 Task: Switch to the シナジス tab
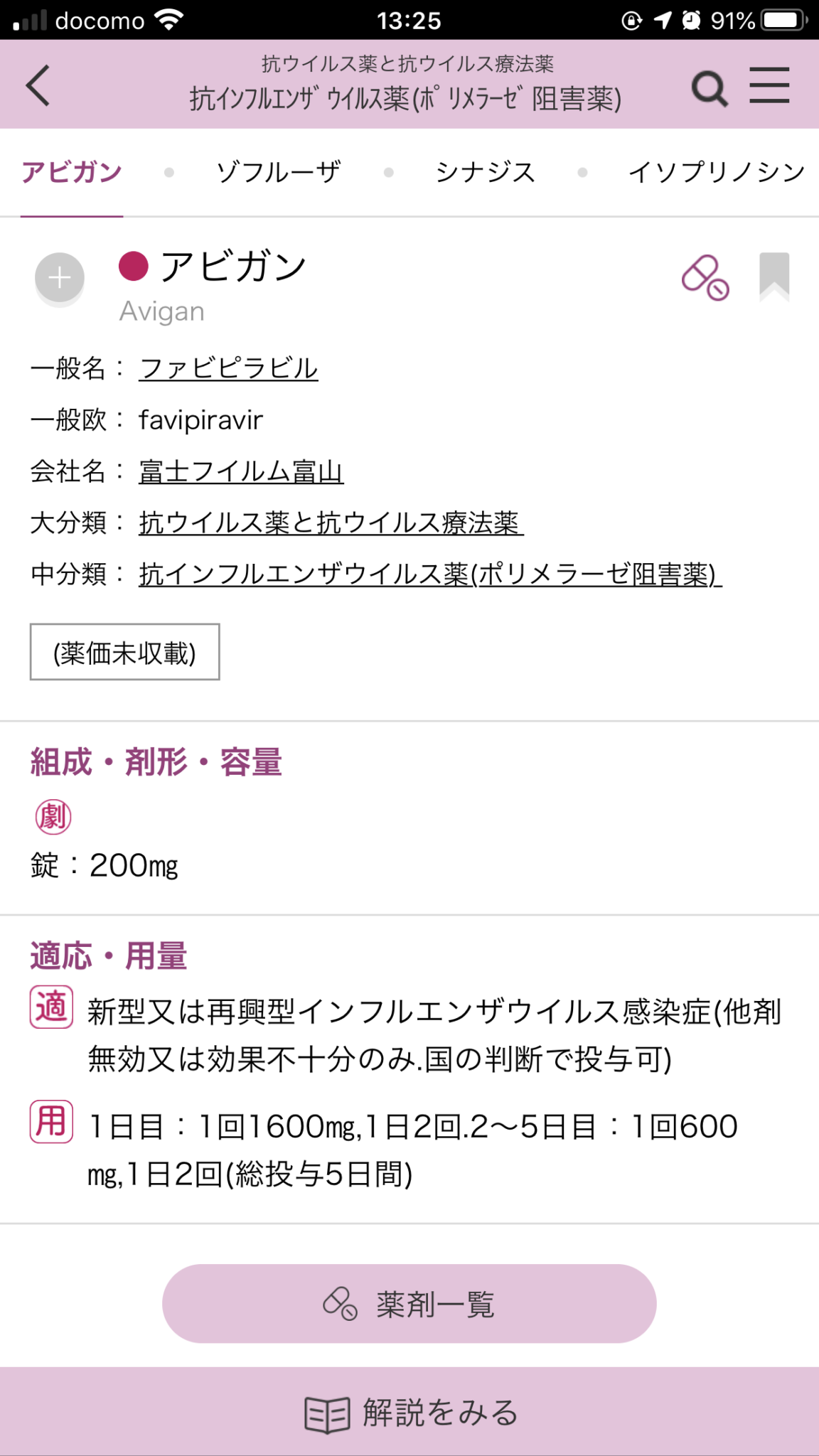point(485,172)
